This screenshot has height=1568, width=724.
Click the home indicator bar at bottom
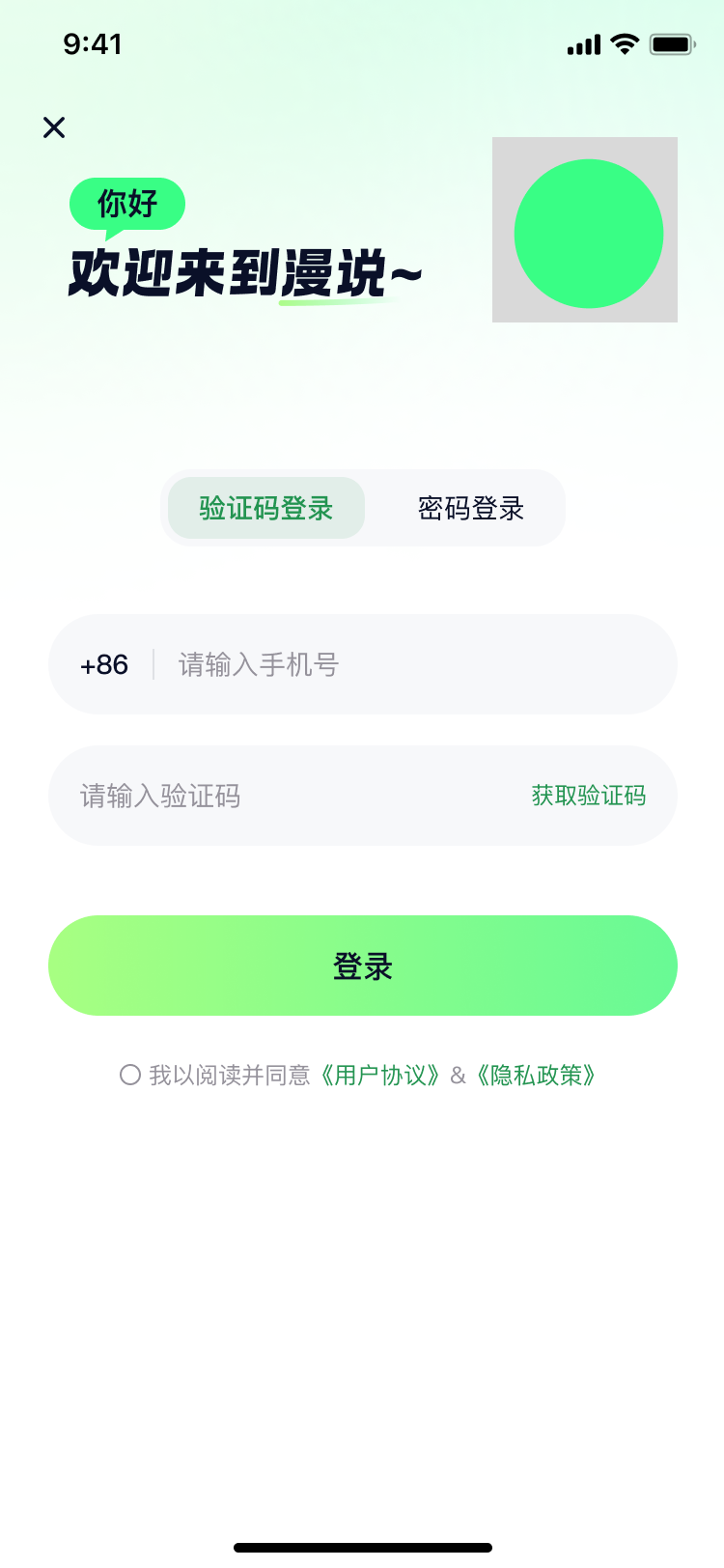pyautogui.click(x=362, y=1544)
